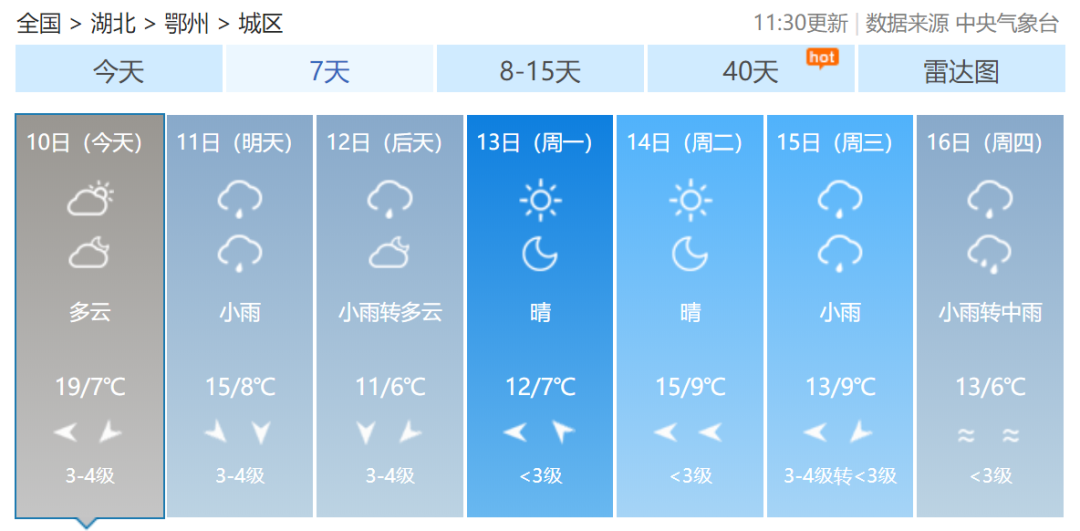1080x531 pixels.
Task: Switch to the 40天 forecast tab
Action: [750, 71]
